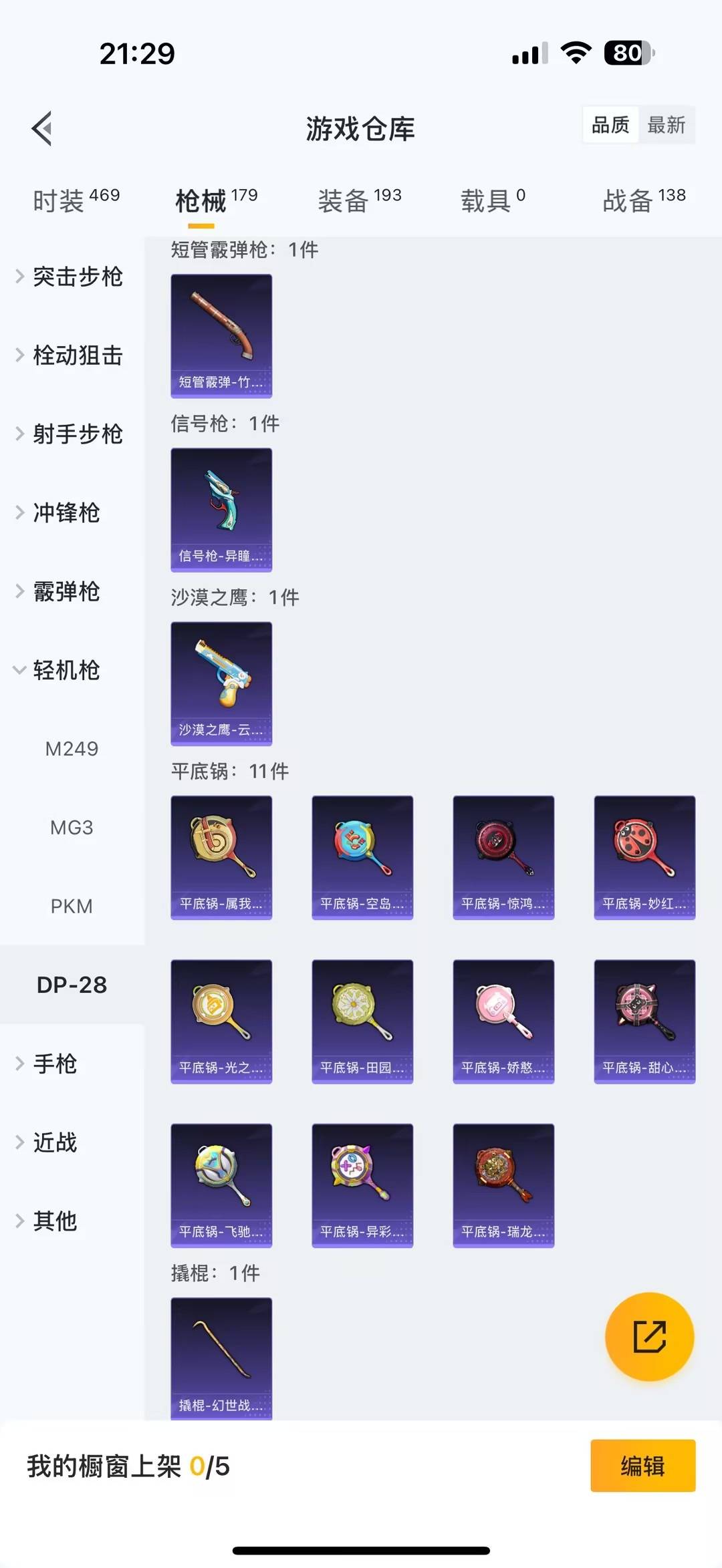Select the blue 平底锅-空岛 pan skin
This screenshot has width=722, height=1568.
coord(362,858)
